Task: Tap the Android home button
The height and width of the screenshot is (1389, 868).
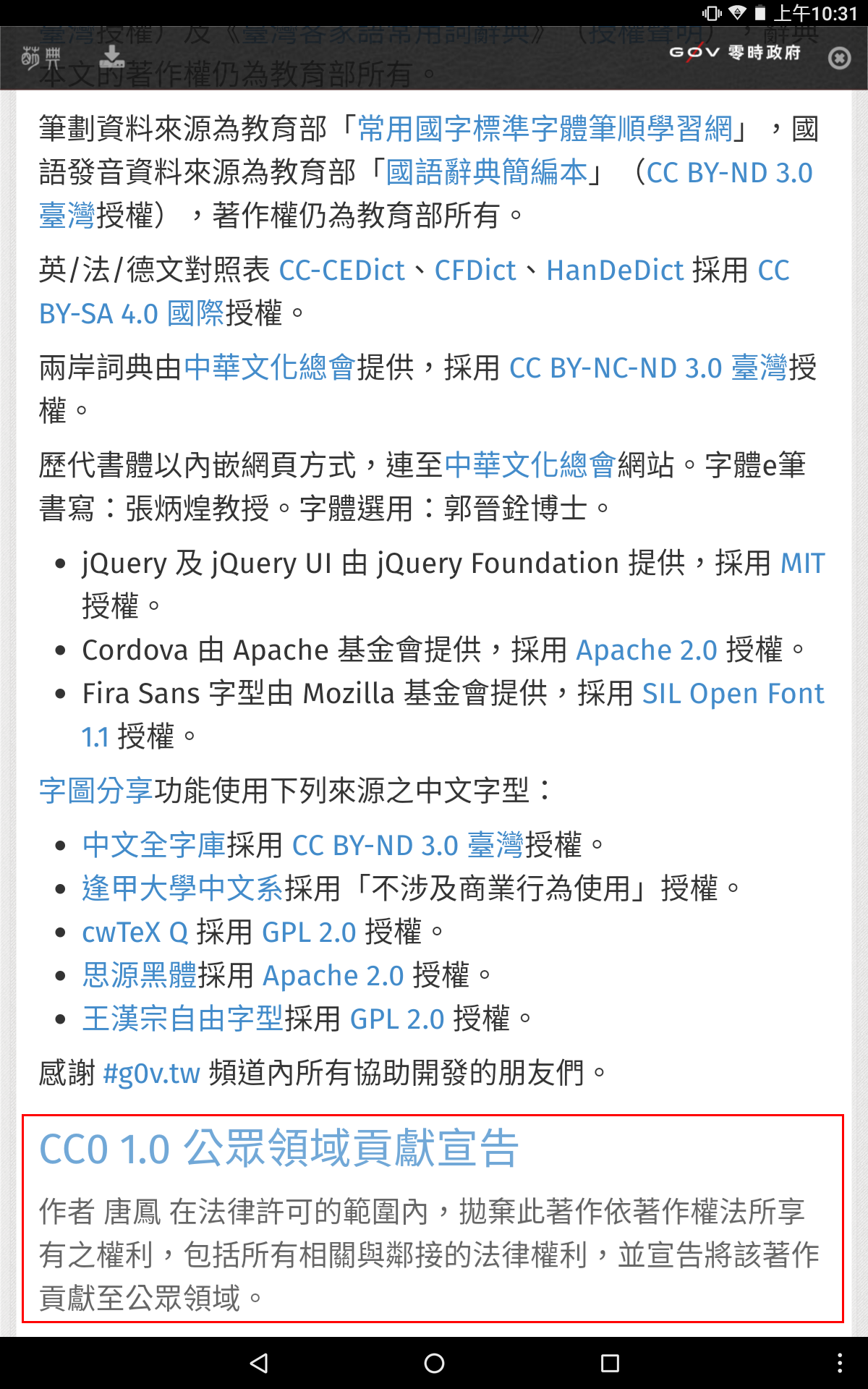Action: [434, 1364]
